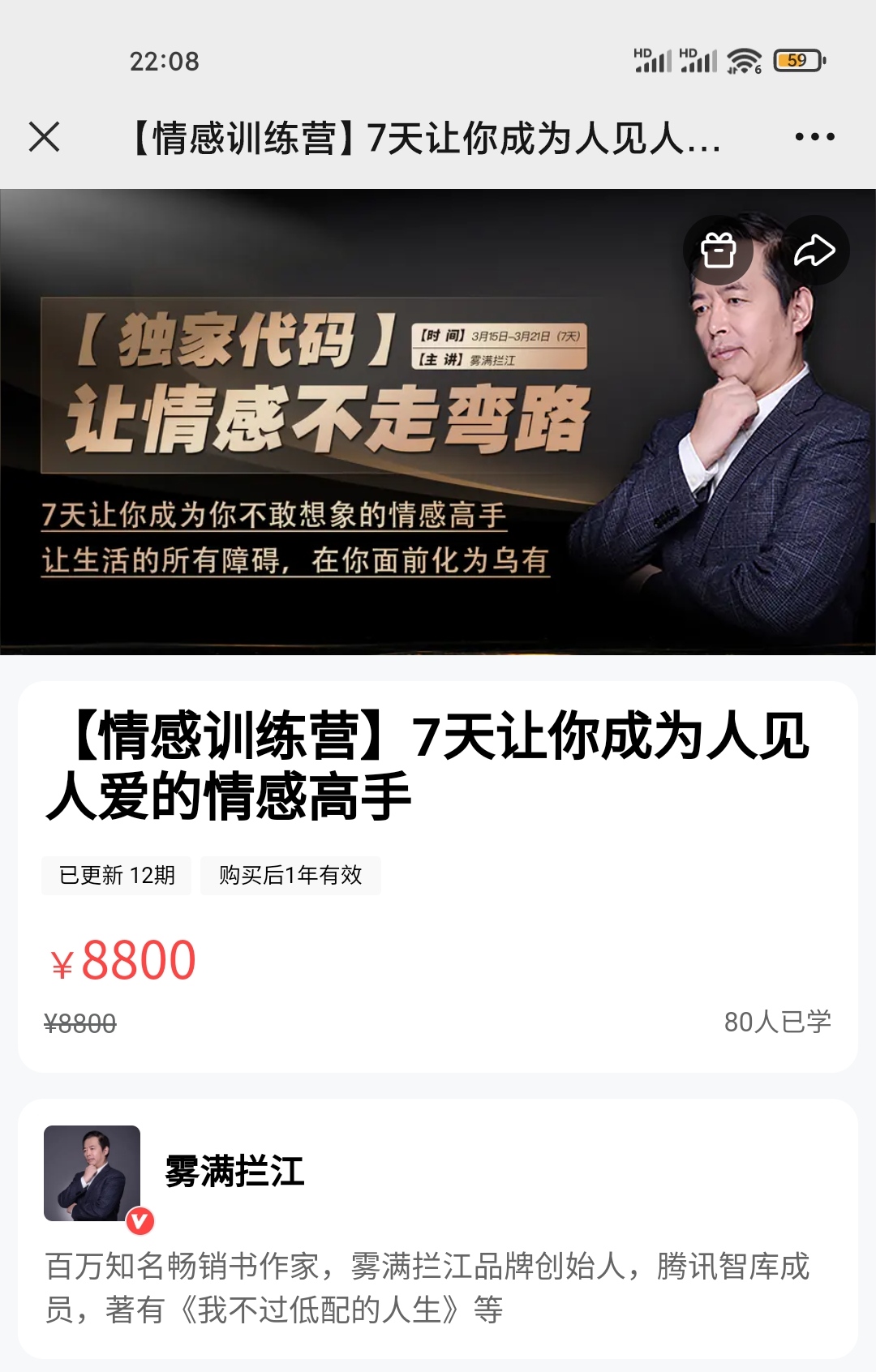Open 雾满拦江 instructor profile card
Image resolution: width=876 pixels, height=1372 pixels.
(234, 1173)
